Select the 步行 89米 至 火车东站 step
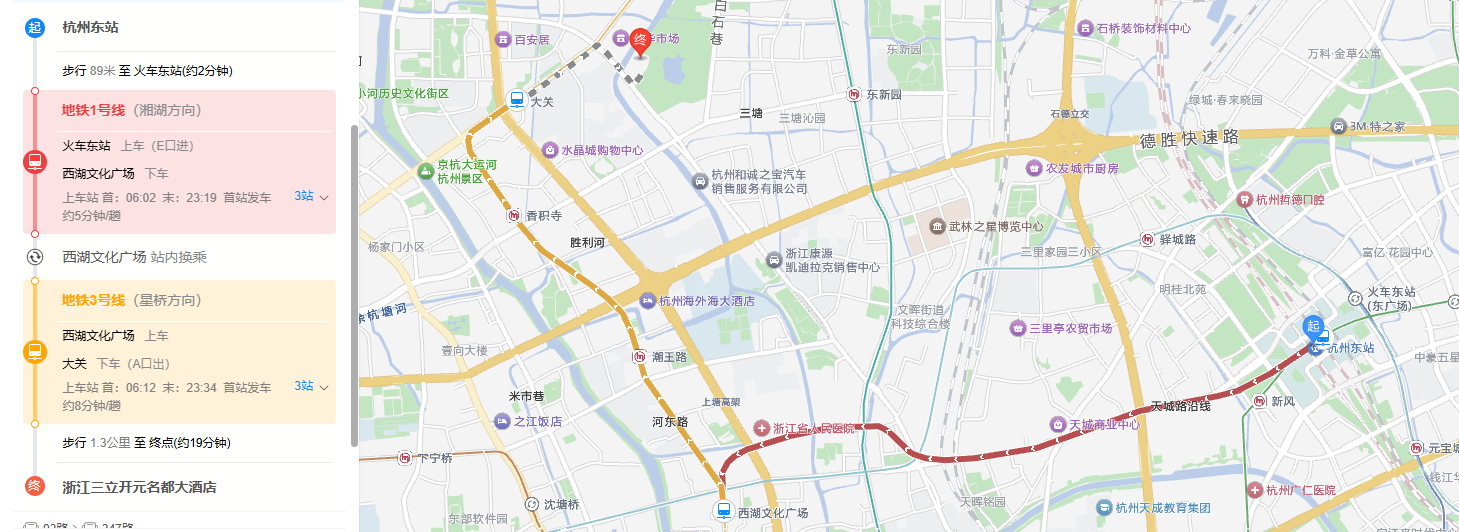Viewport: 1459px width, 532px height. tap(147, 71)
